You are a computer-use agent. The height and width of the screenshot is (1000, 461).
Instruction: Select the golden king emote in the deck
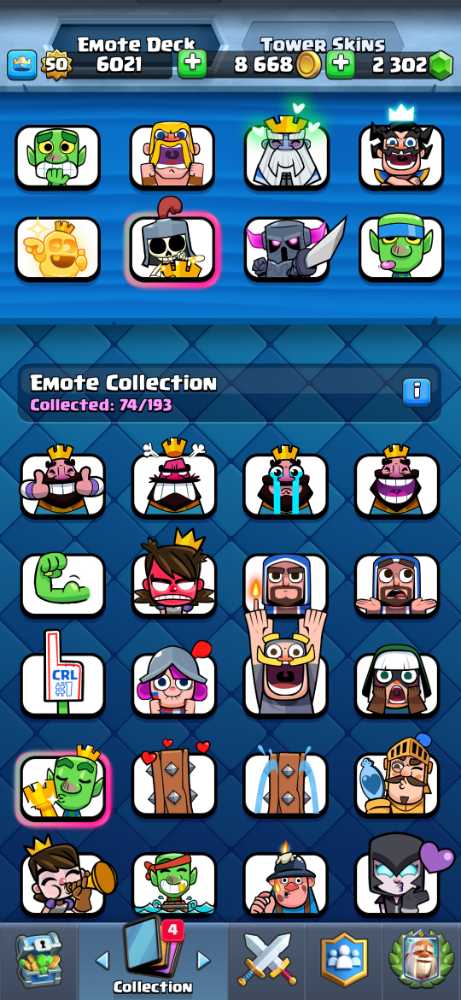(57, 249)
